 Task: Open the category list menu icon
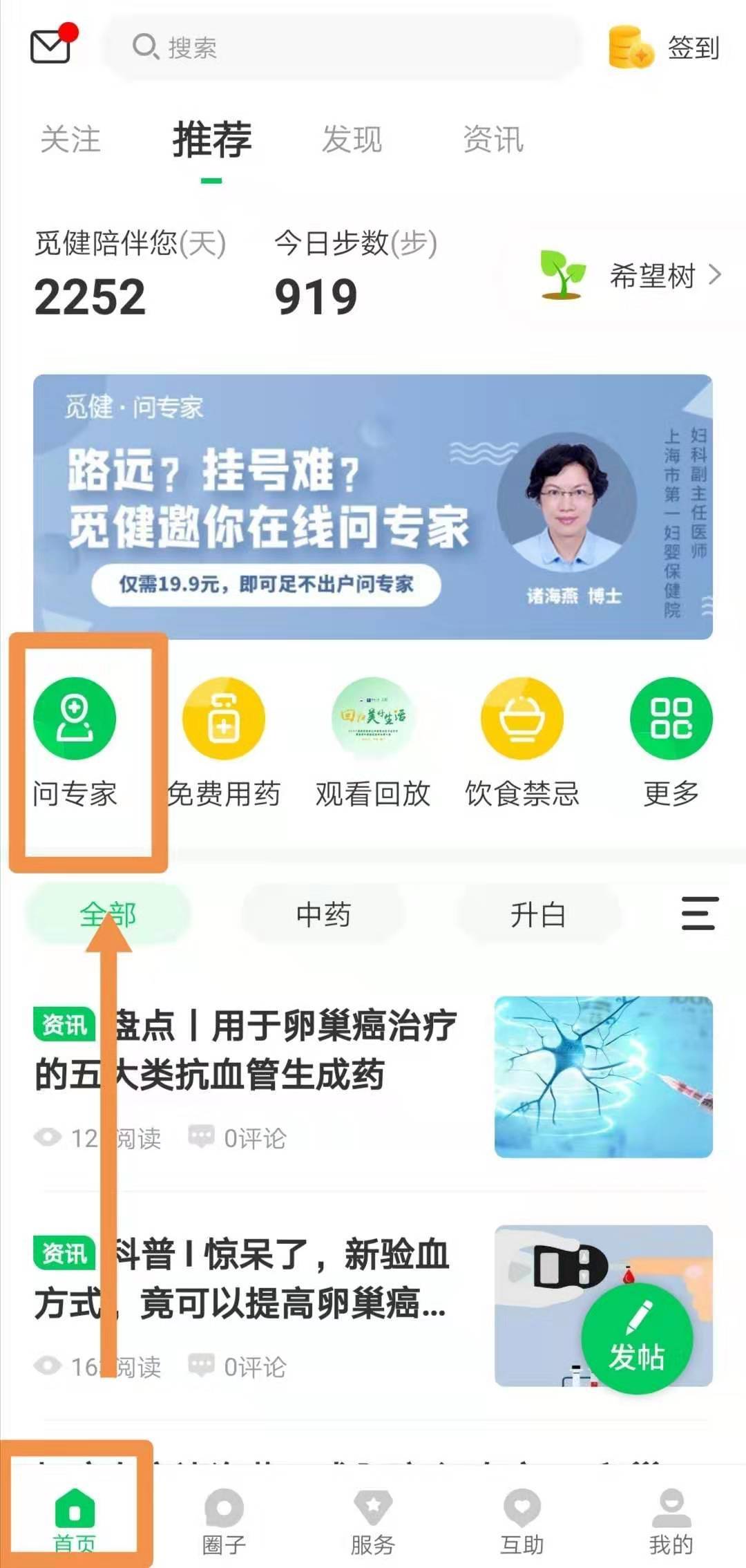[x=700, y=914]
